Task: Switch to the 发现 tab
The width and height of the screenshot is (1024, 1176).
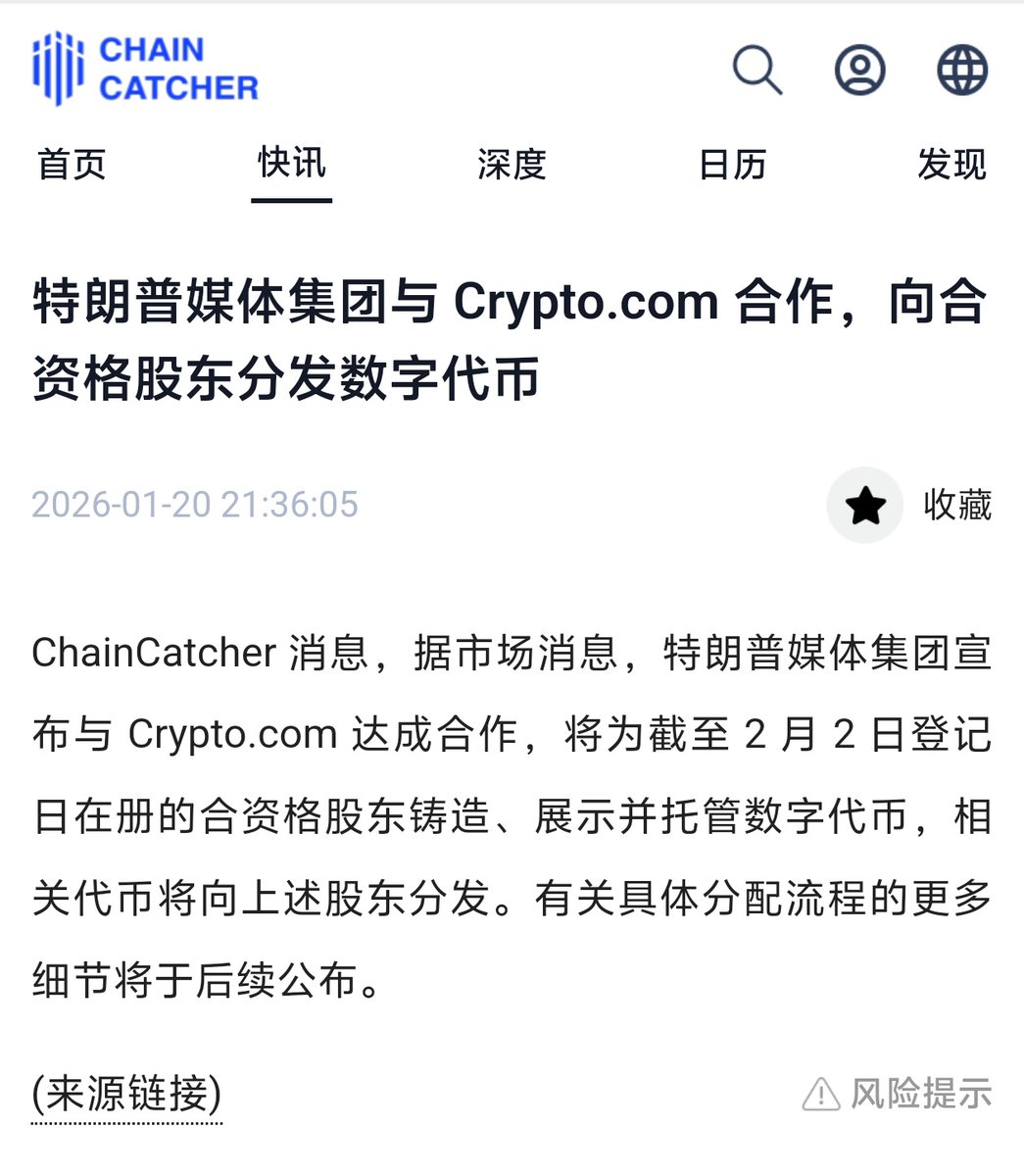Action: point(951,165)
